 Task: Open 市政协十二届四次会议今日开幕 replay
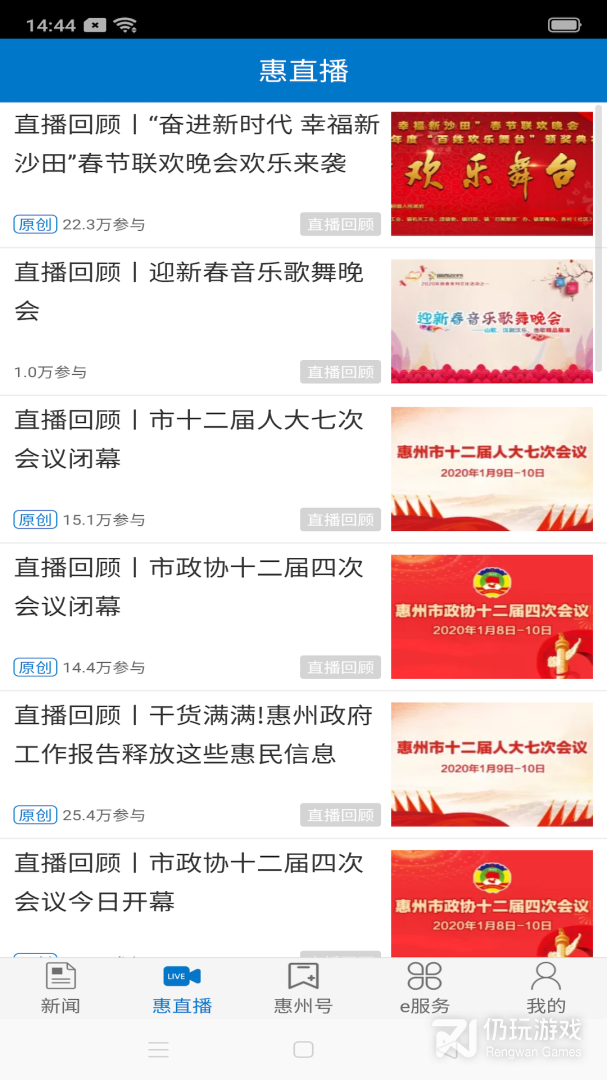[197, 883]
